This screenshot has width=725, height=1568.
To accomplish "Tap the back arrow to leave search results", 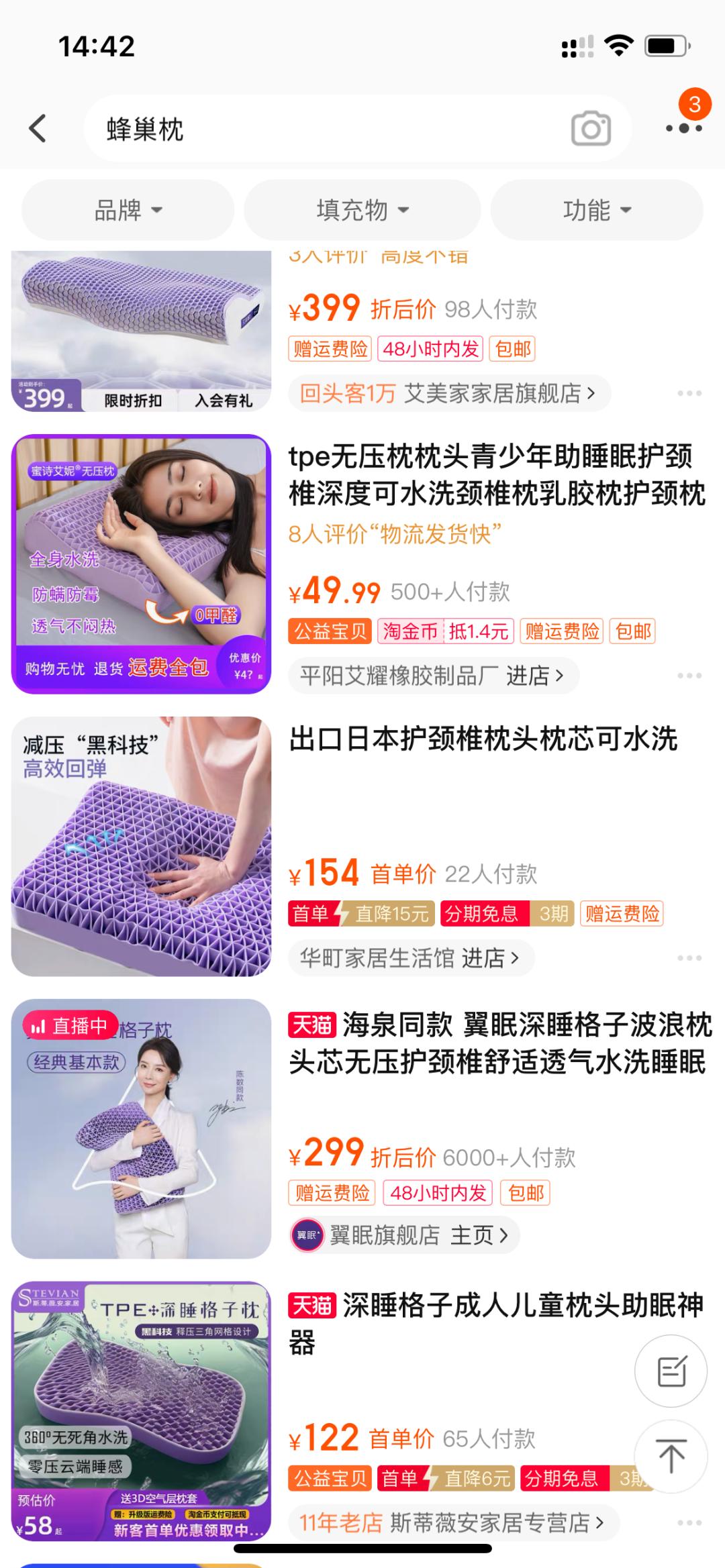I will (x=38, y=127).
